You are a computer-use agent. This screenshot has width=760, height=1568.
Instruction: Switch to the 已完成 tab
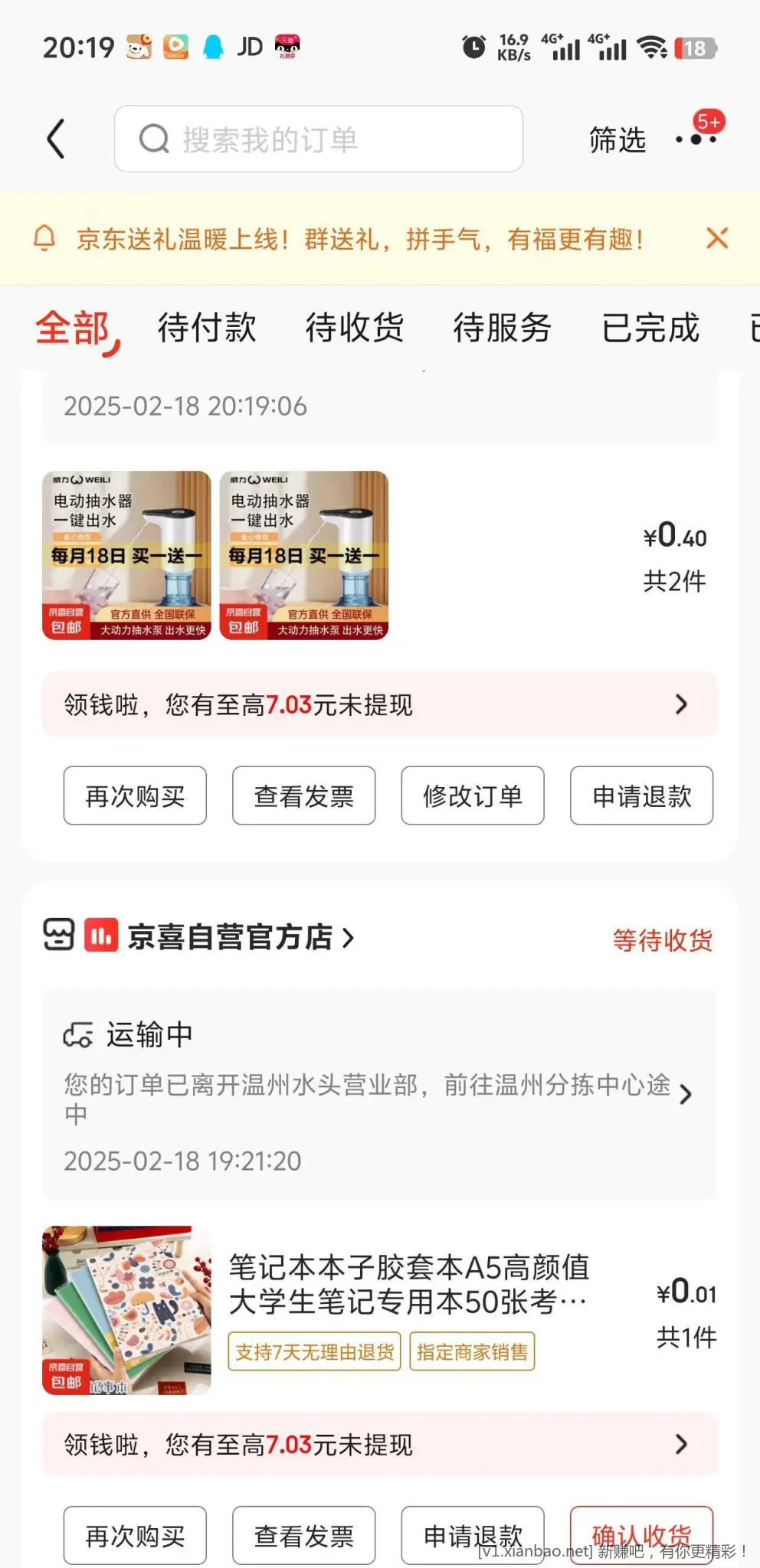[650, 328]
